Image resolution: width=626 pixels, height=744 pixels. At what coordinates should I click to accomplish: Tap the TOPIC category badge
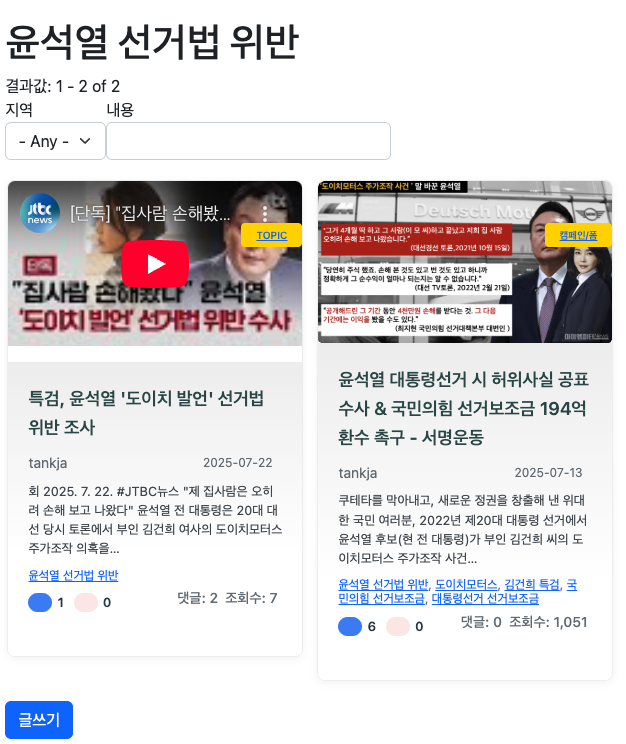(271, 235)
